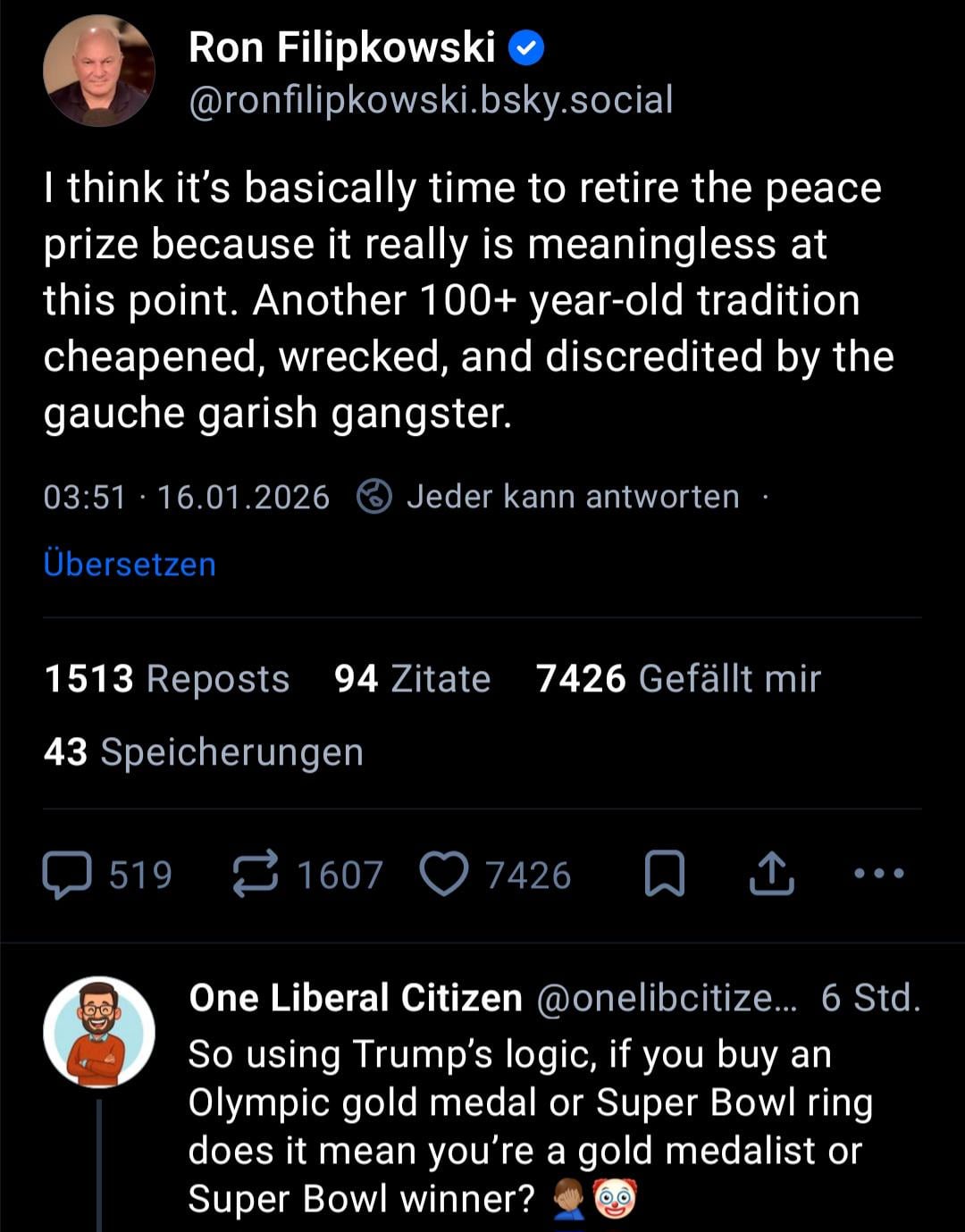The image size is (965, 1232).
Task: Repost Ron Filipkowski's post
Action: tap(256, 875)
